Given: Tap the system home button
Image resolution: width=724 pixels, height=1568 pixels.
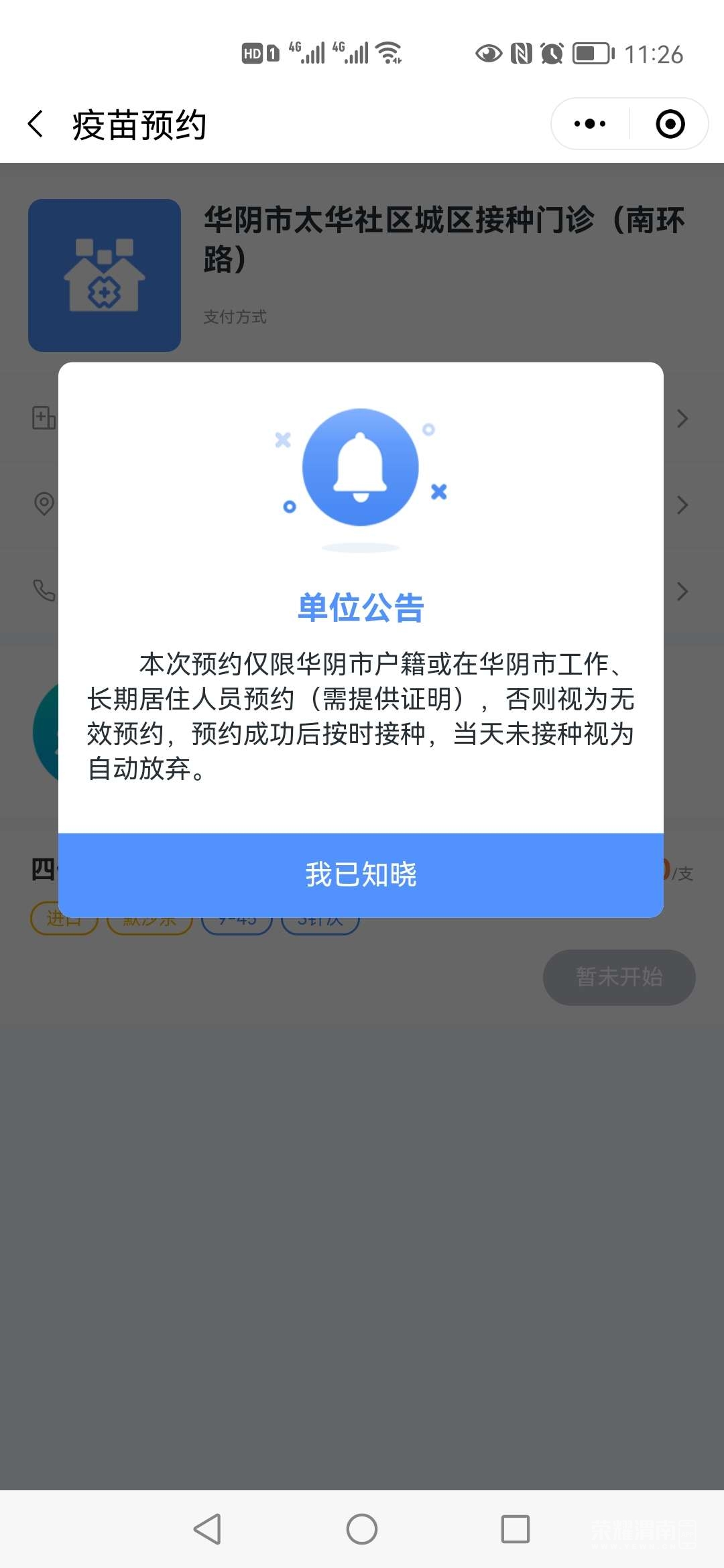Looking at the screenshot, I should coord(362,1529).
